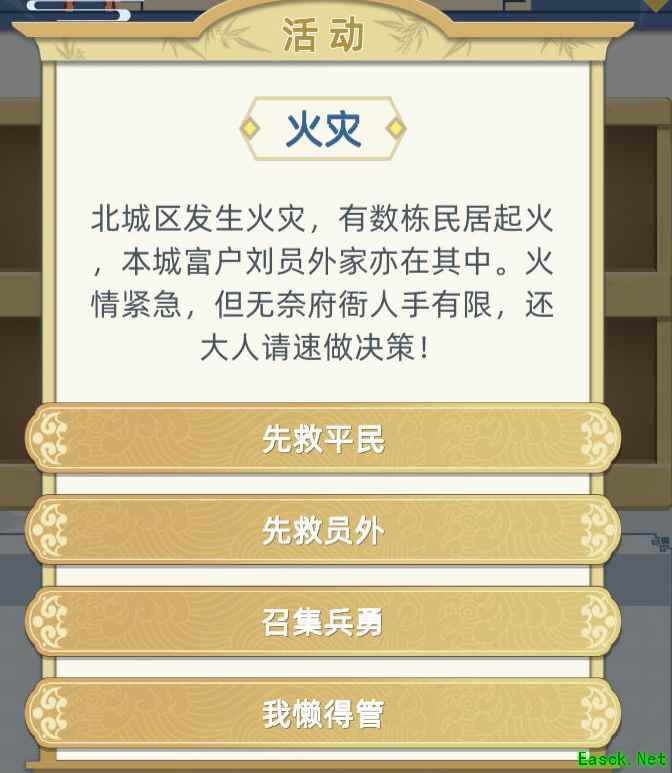Choose 先救平民 option
The height and width of the screenshot is (773, 672).
tap(323, 438)
